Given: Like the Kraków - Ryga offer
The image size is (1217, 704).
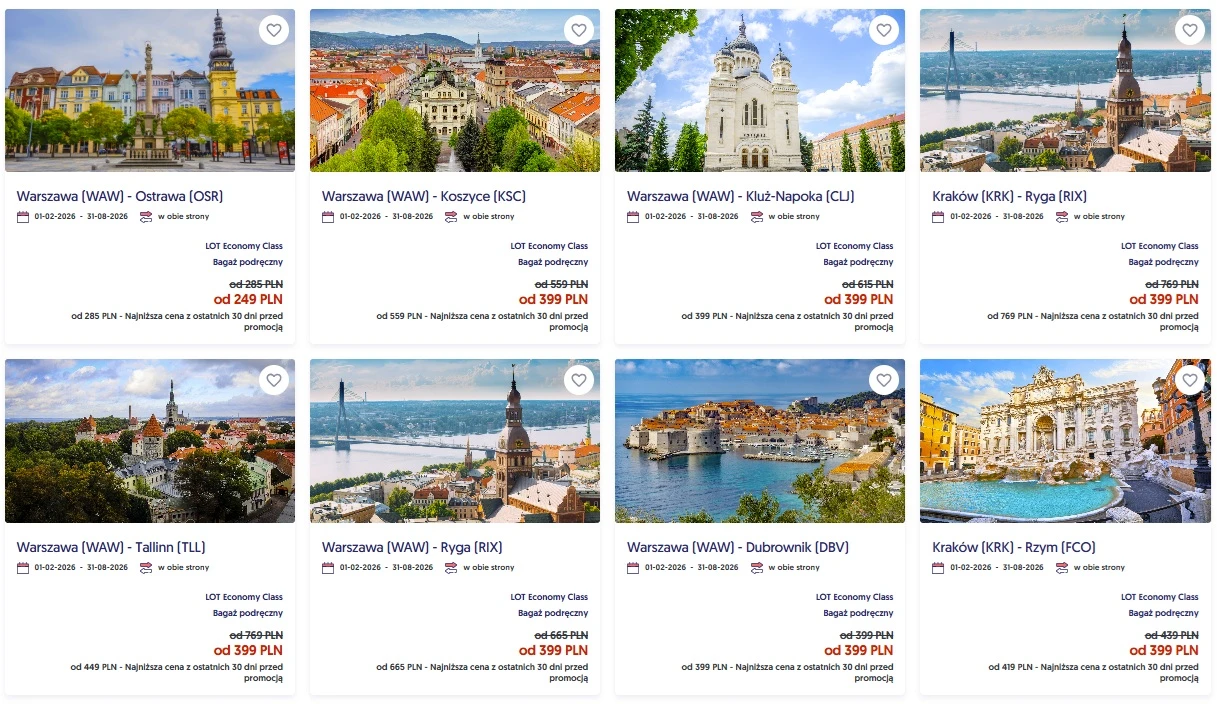Looking at the screenshot, I should [1189, 30].
